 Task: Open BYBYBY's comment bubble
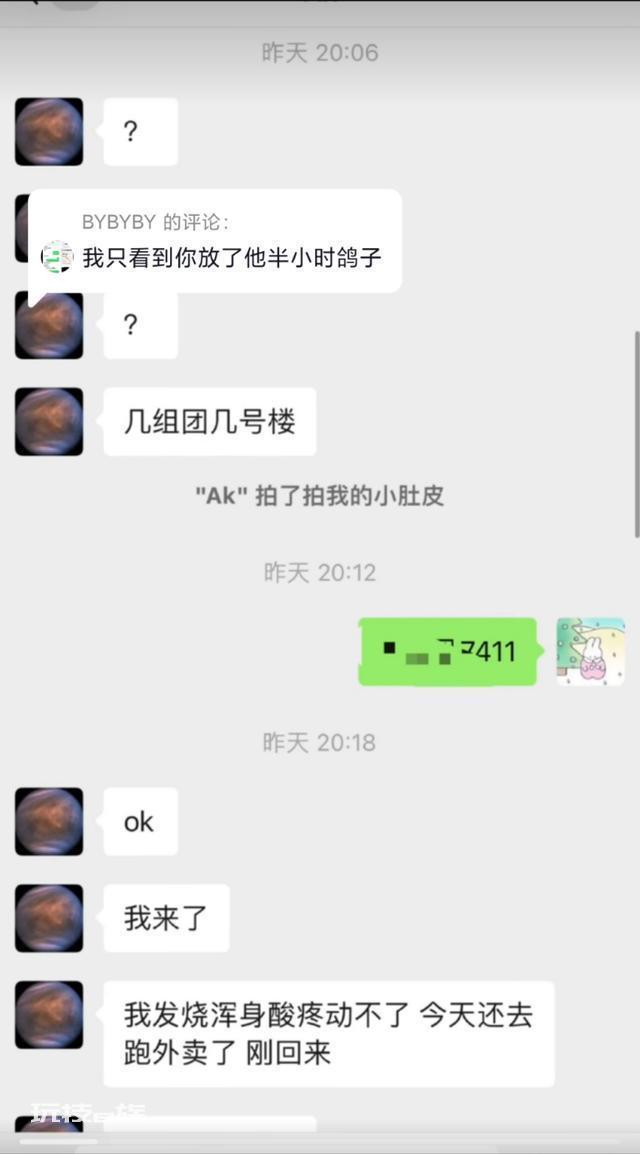(x=215, y=241)
